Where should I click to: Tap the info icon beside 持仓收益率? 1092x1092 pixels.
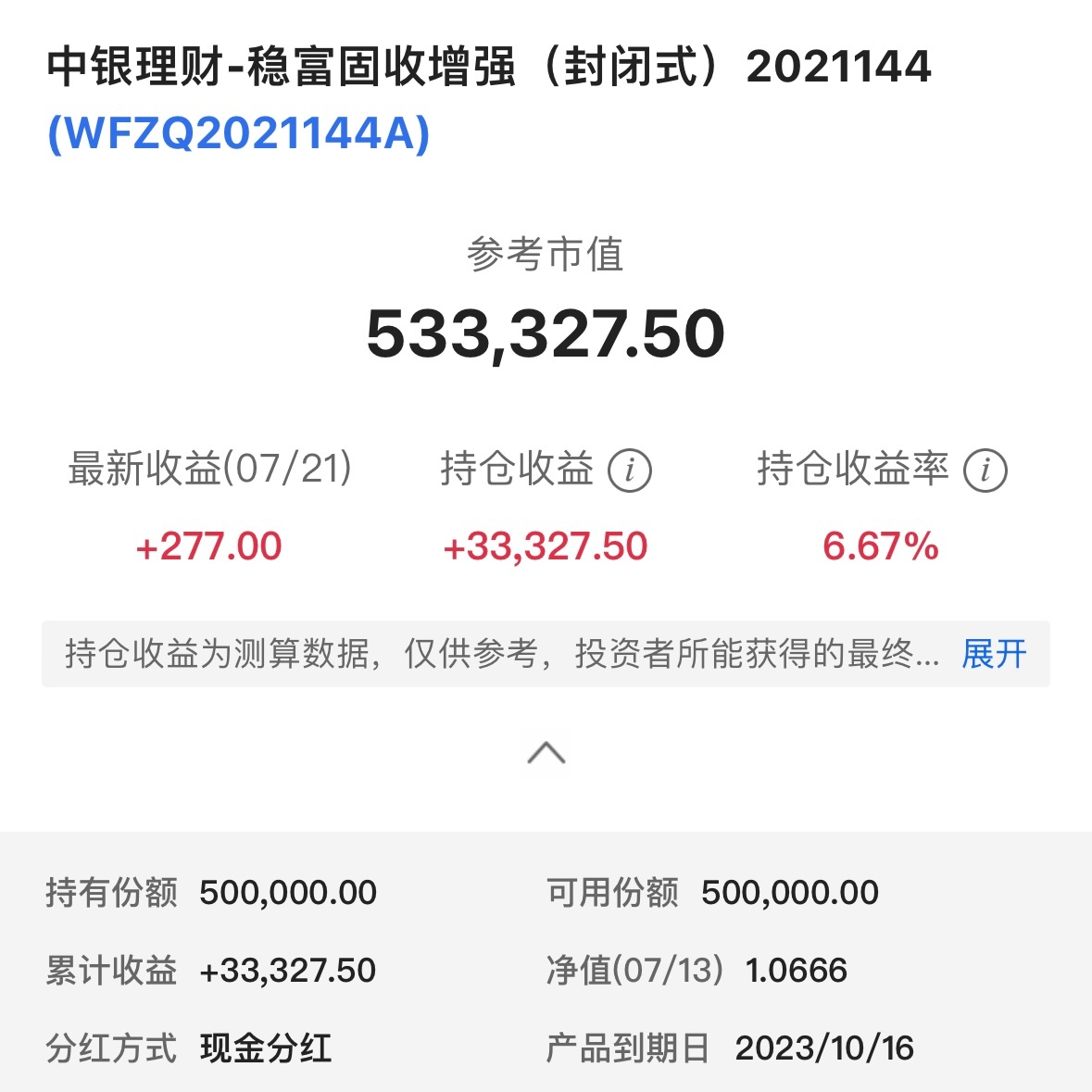point(985,471)
